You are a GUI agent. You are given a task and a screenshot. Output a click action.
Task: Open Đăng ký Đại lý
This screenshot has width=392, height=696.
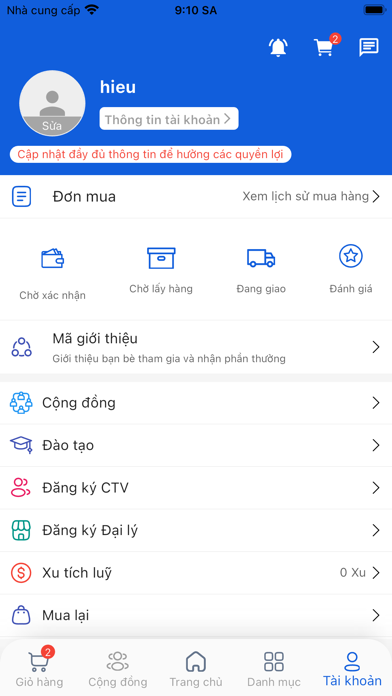pos(196,530)
